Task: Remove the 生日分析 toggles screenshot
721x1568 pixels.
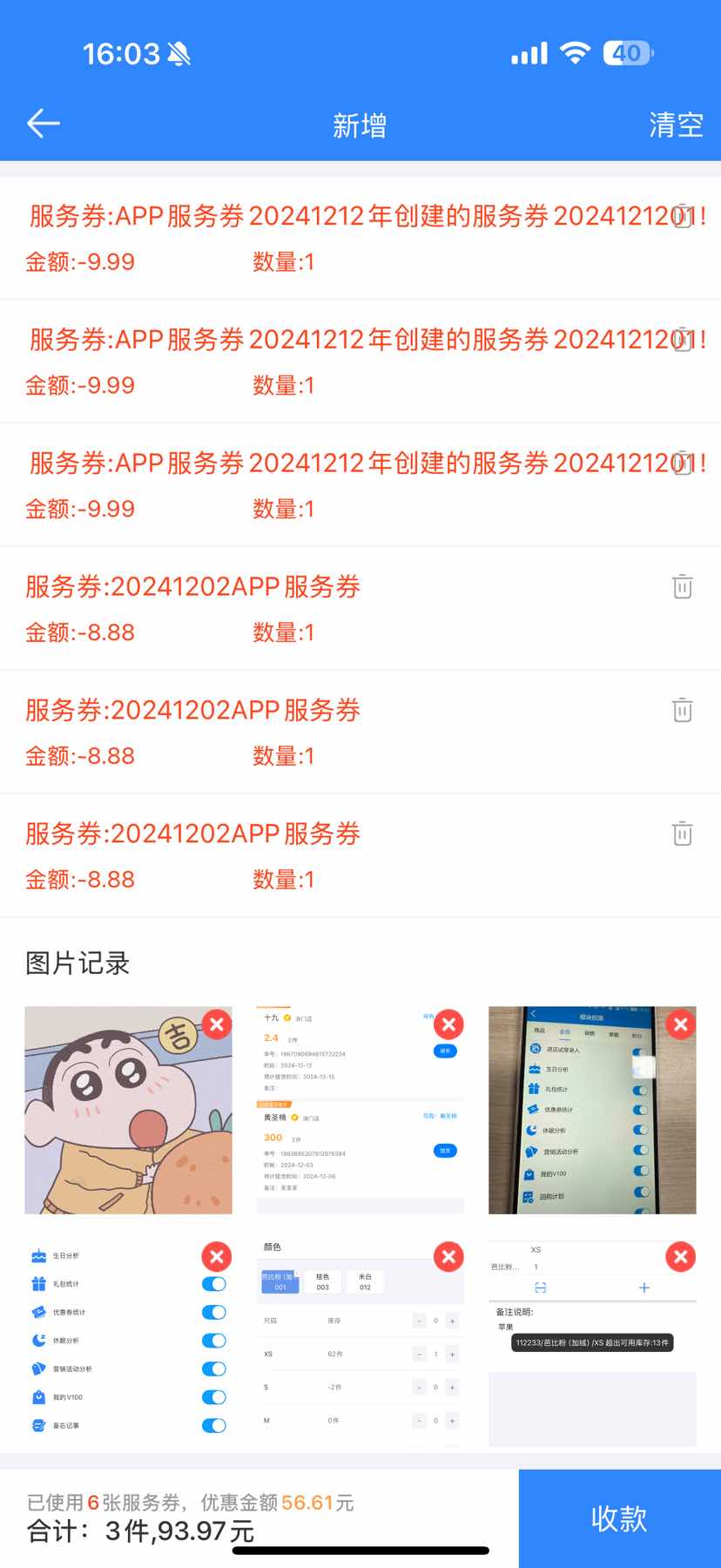Action: pyautogui.click(x=217, y=1256)
